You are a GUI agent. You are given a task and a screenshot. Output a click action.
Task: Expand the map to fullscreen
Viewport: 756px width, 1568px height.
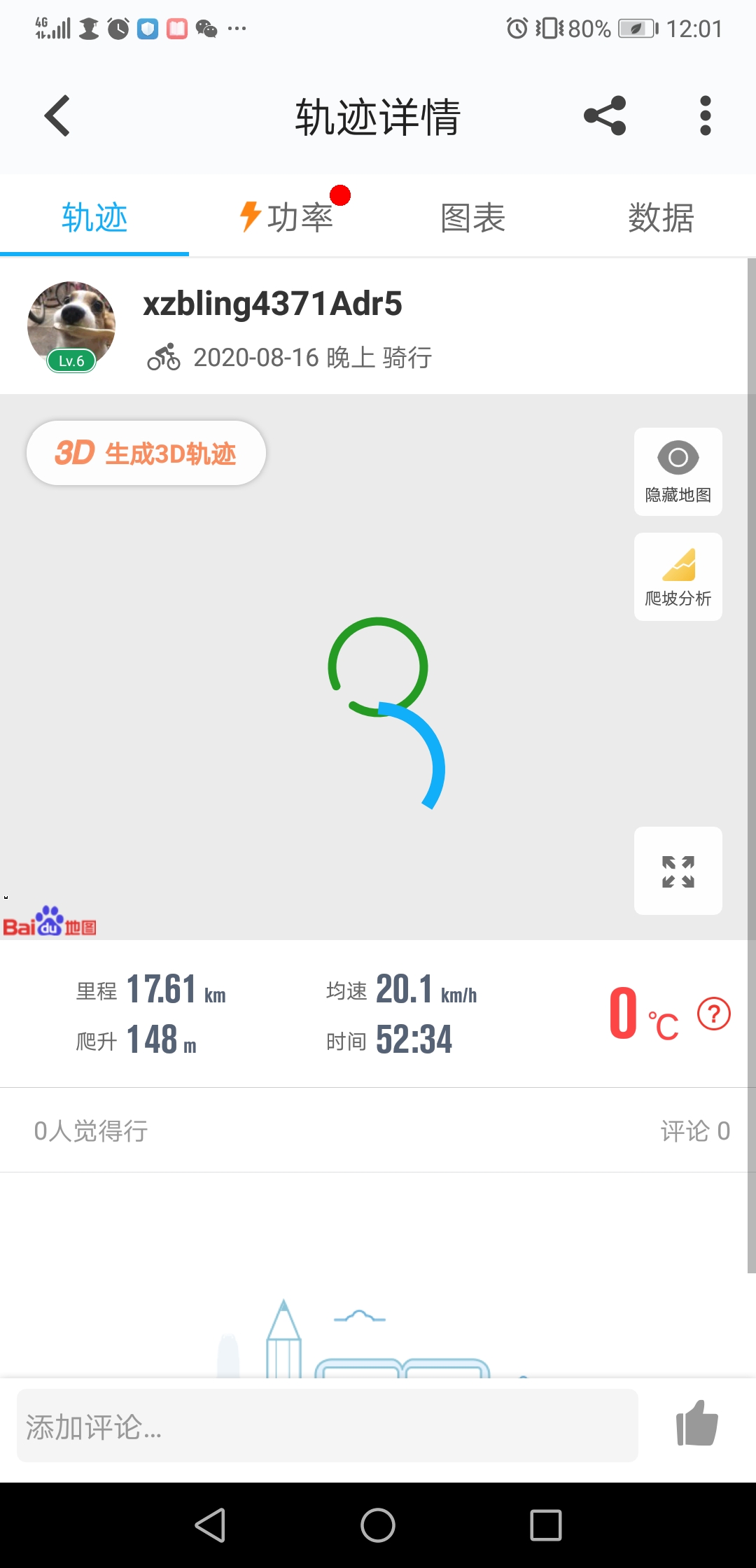coord(678,871)
